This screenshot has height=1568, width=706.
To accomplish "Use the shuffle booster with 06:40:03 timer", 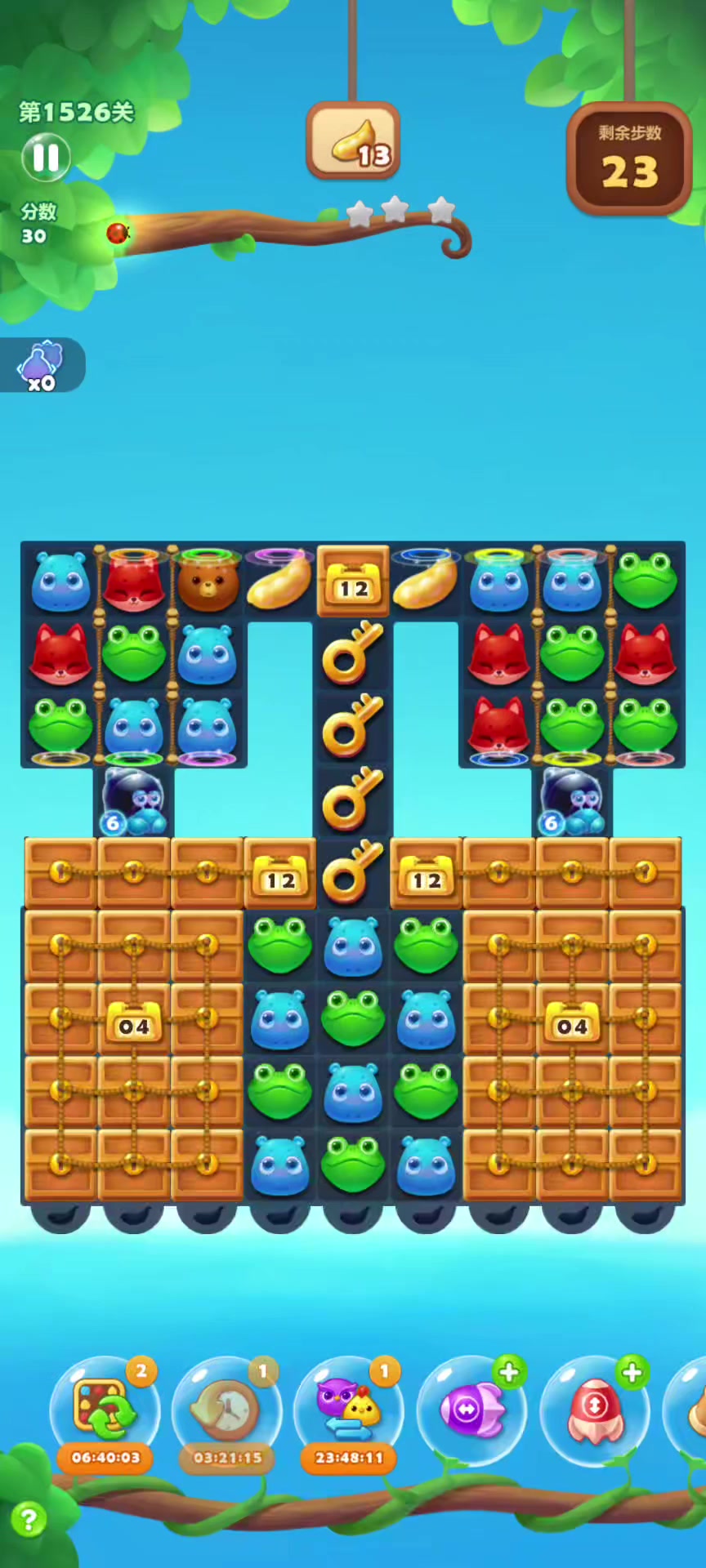I will coord(105,1410).
